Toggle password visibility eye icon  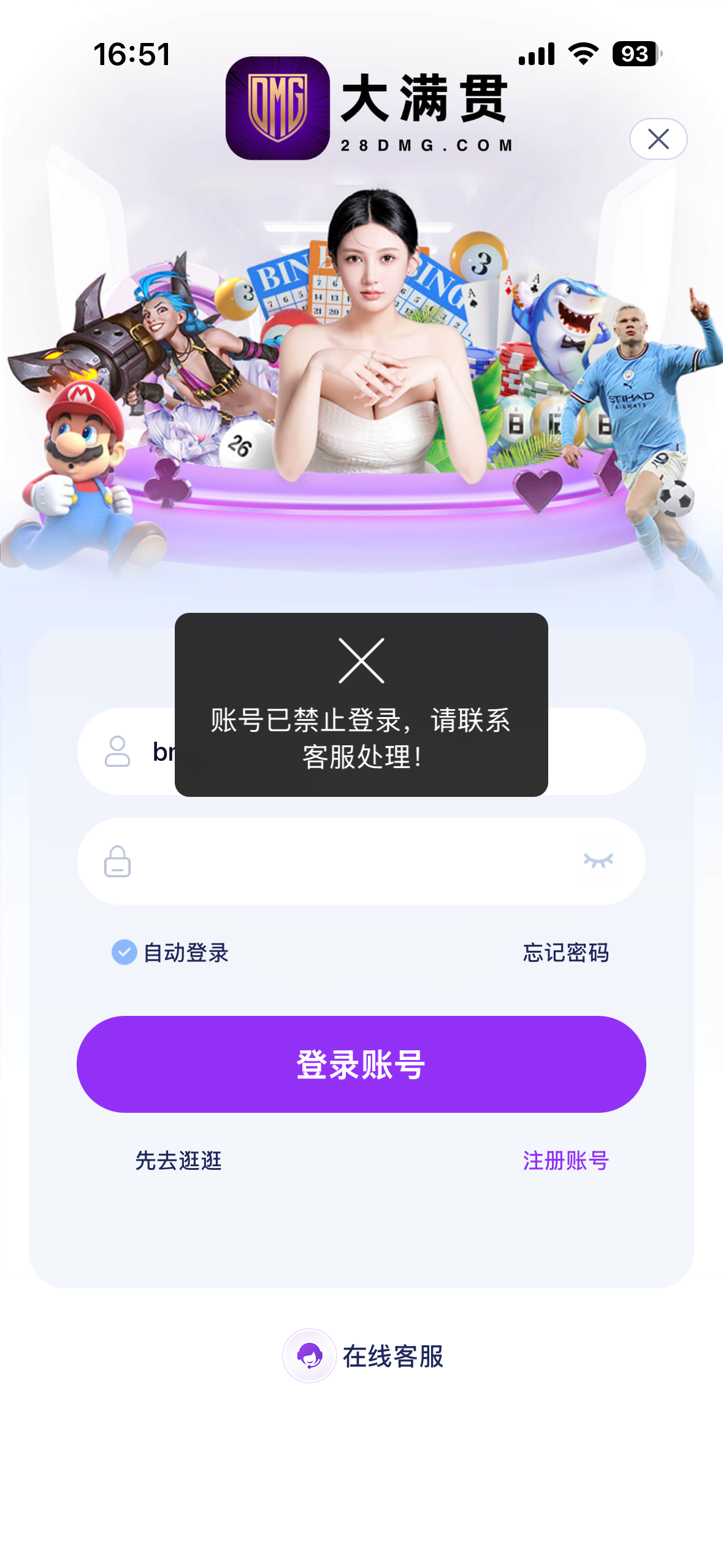click(598, 861)
